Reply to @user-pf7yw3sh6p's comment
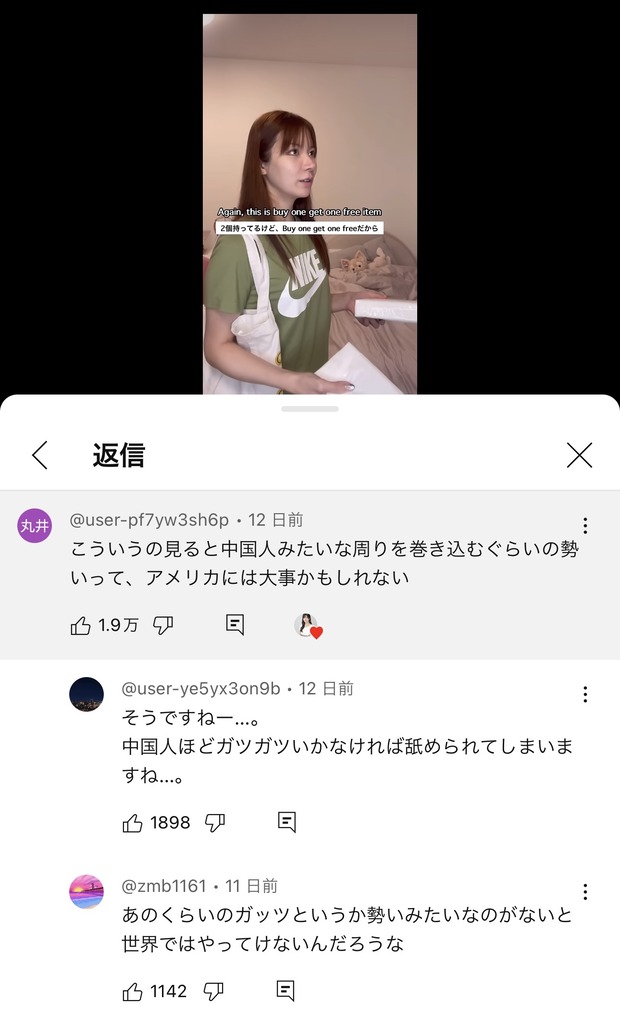This screenshot has height=1025, width=620. (x=235, y=625)
